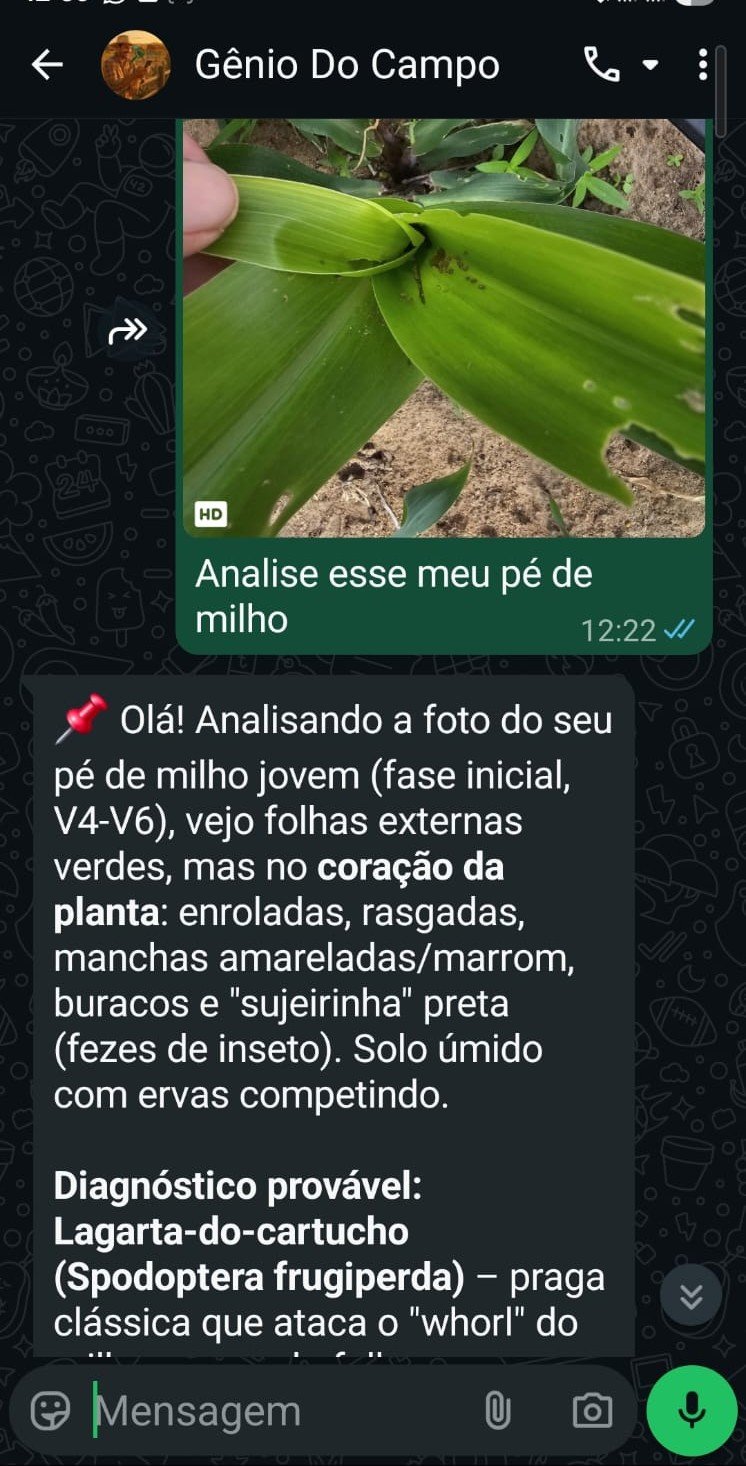Image resolution: width=746 pixels, height=1466 pixels.
Task: Tap the 'Analise esse meu pé de milho' message
Action: click(396, 595)
